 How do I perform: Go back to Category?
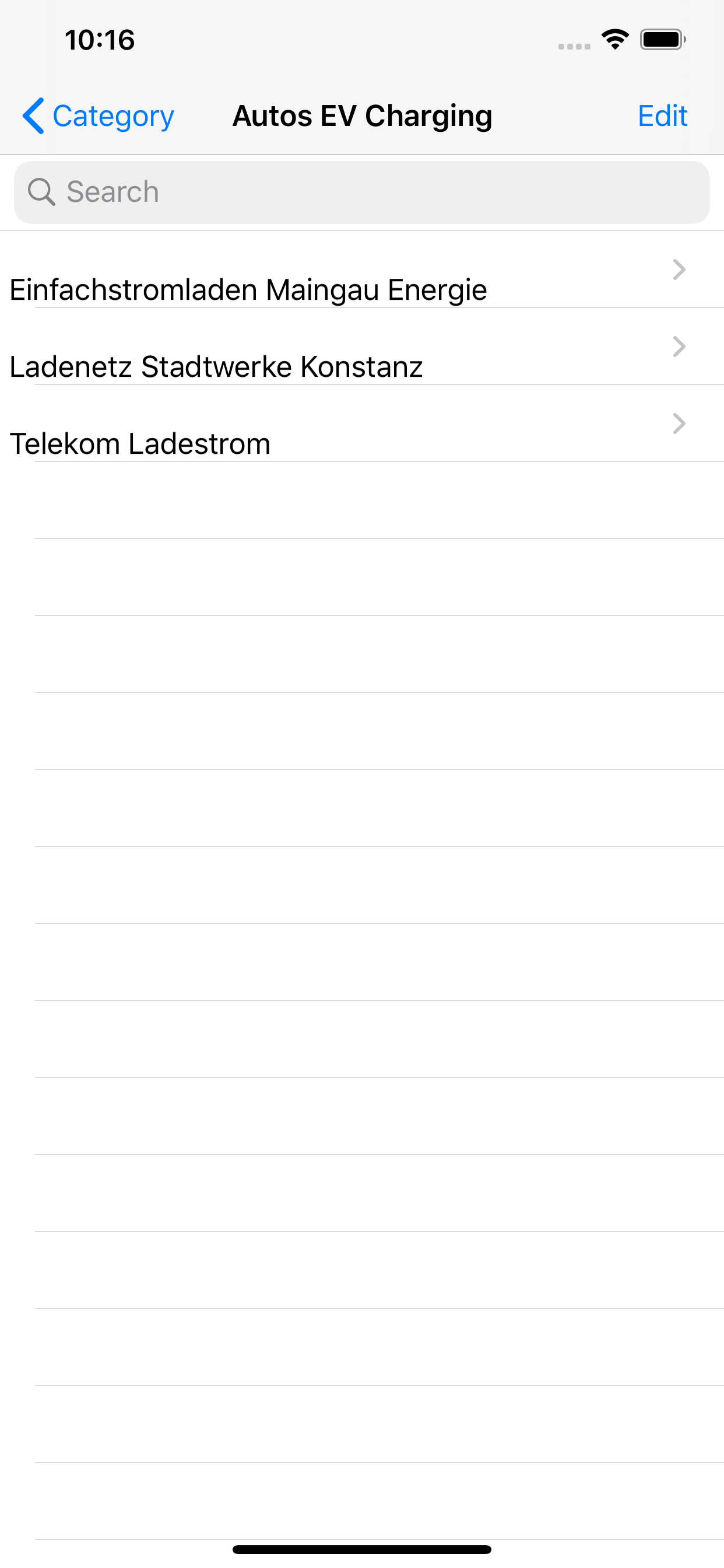(98, 116)
